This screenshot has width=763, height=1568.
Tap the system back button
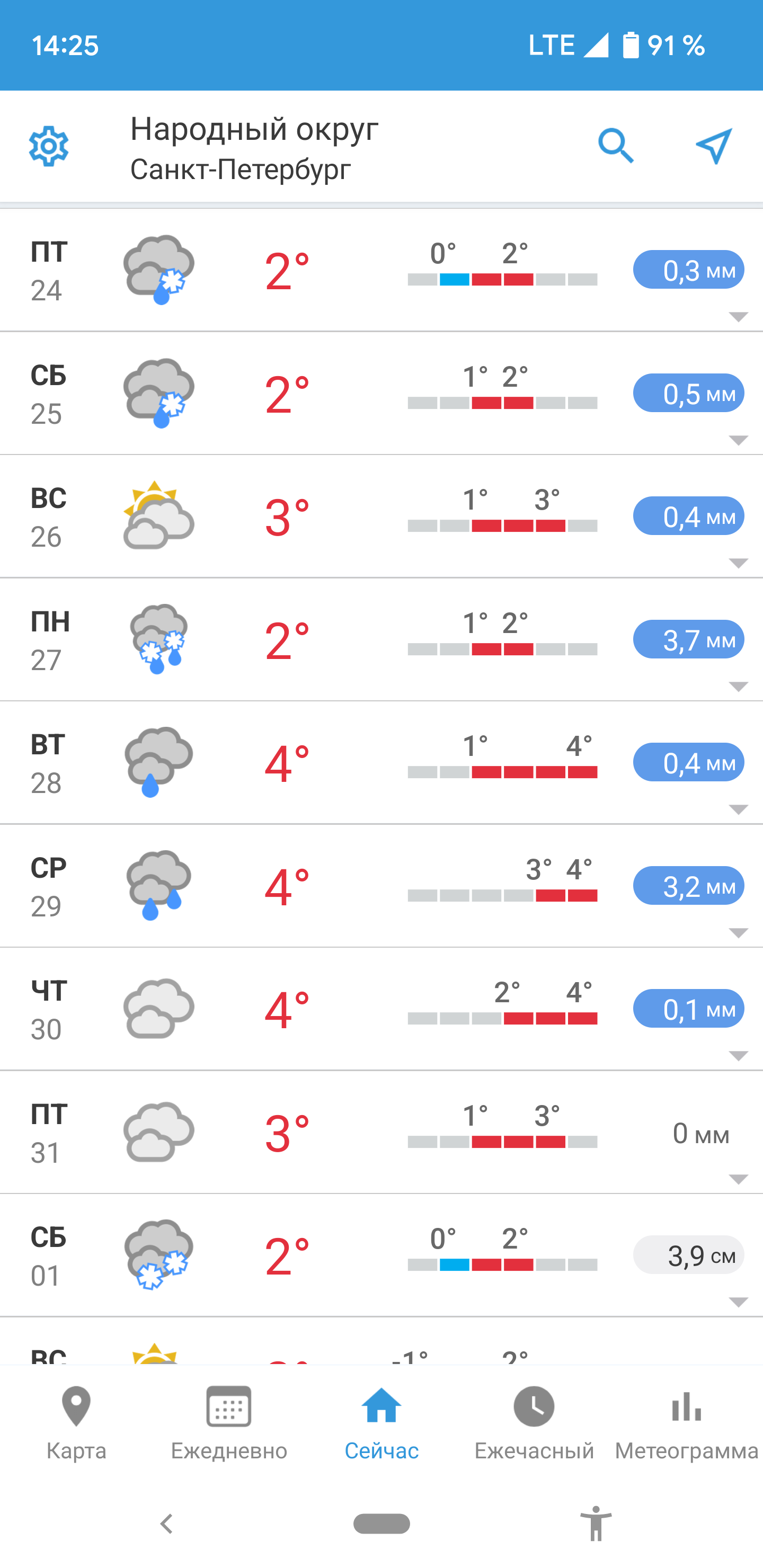click(166, 1524)
